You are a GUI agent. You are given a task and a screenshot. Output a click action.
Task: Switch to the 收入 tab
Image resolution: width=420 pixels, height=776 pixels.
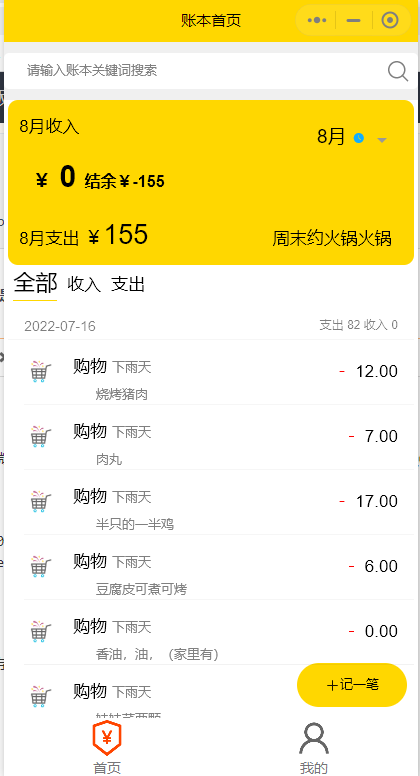click(84, 285)
